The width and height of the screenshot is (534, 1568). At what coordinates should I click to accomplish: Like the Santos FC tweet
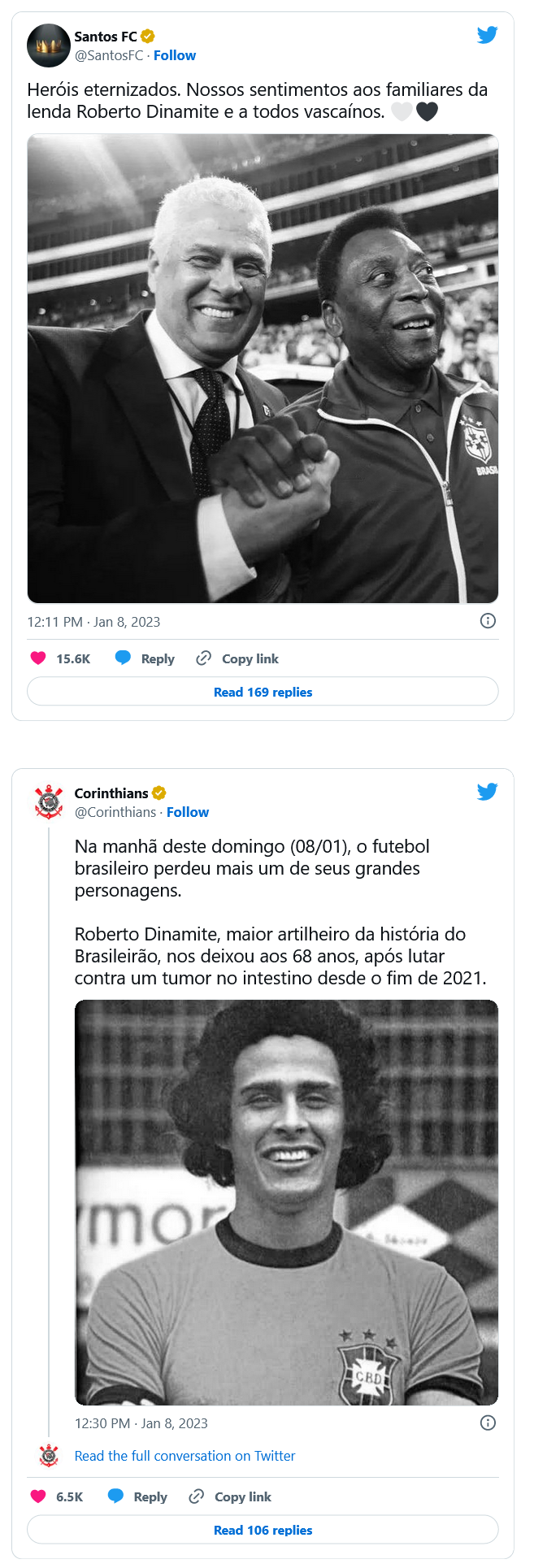[38, 658]
